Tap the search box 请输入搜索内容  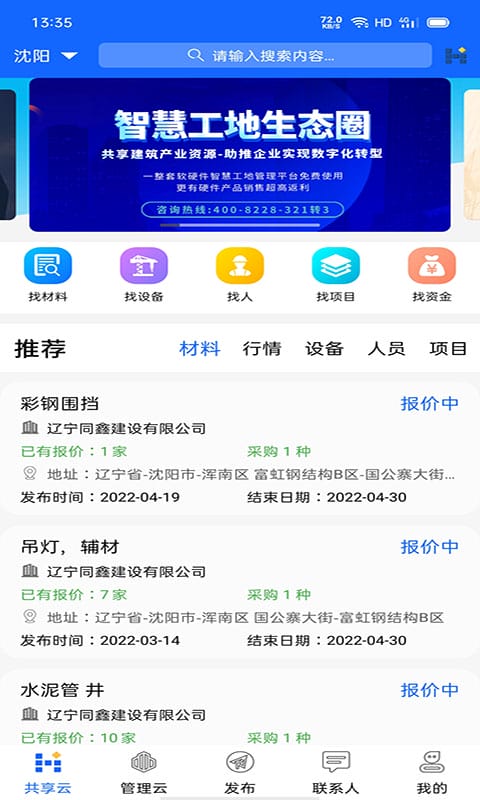tap(265, 55)
